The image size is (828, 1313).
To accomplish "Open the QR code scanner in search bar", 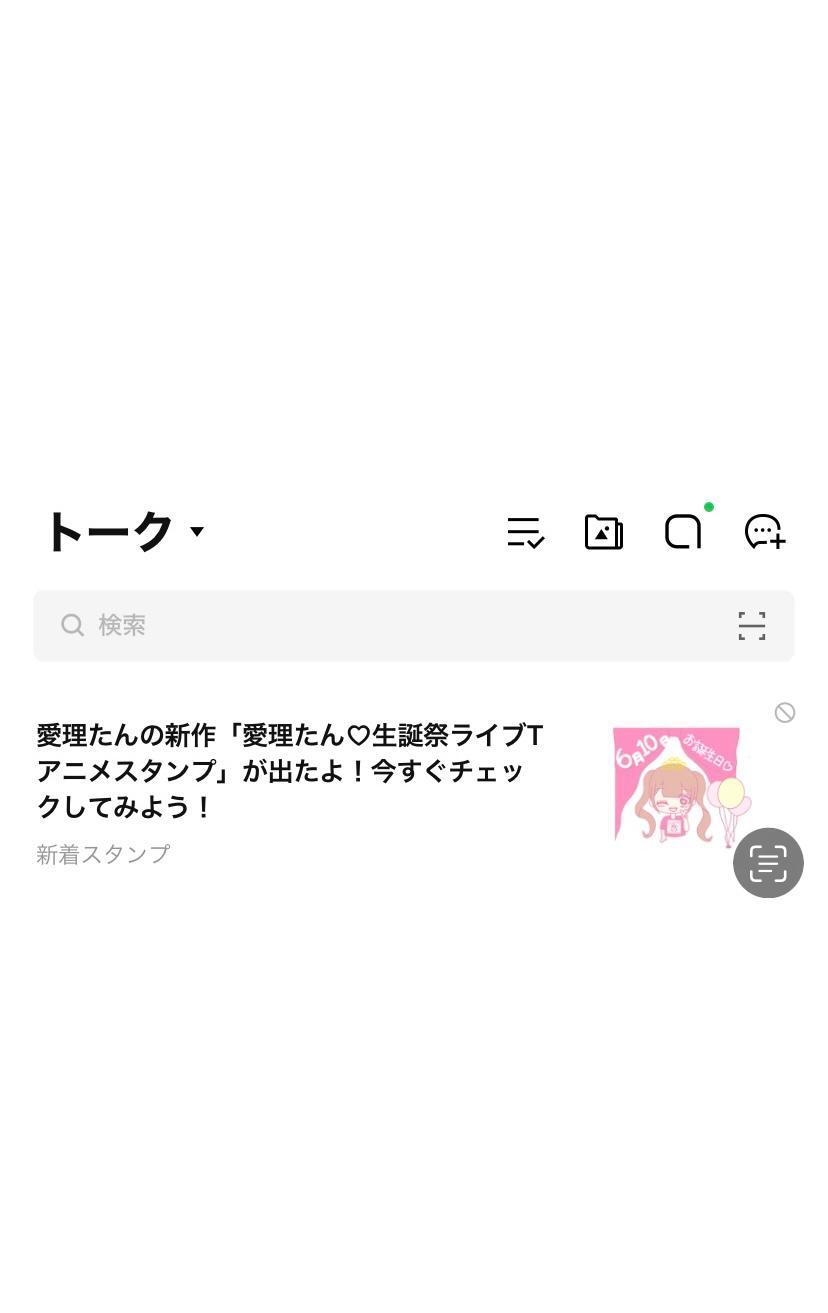I will (752, 626).
